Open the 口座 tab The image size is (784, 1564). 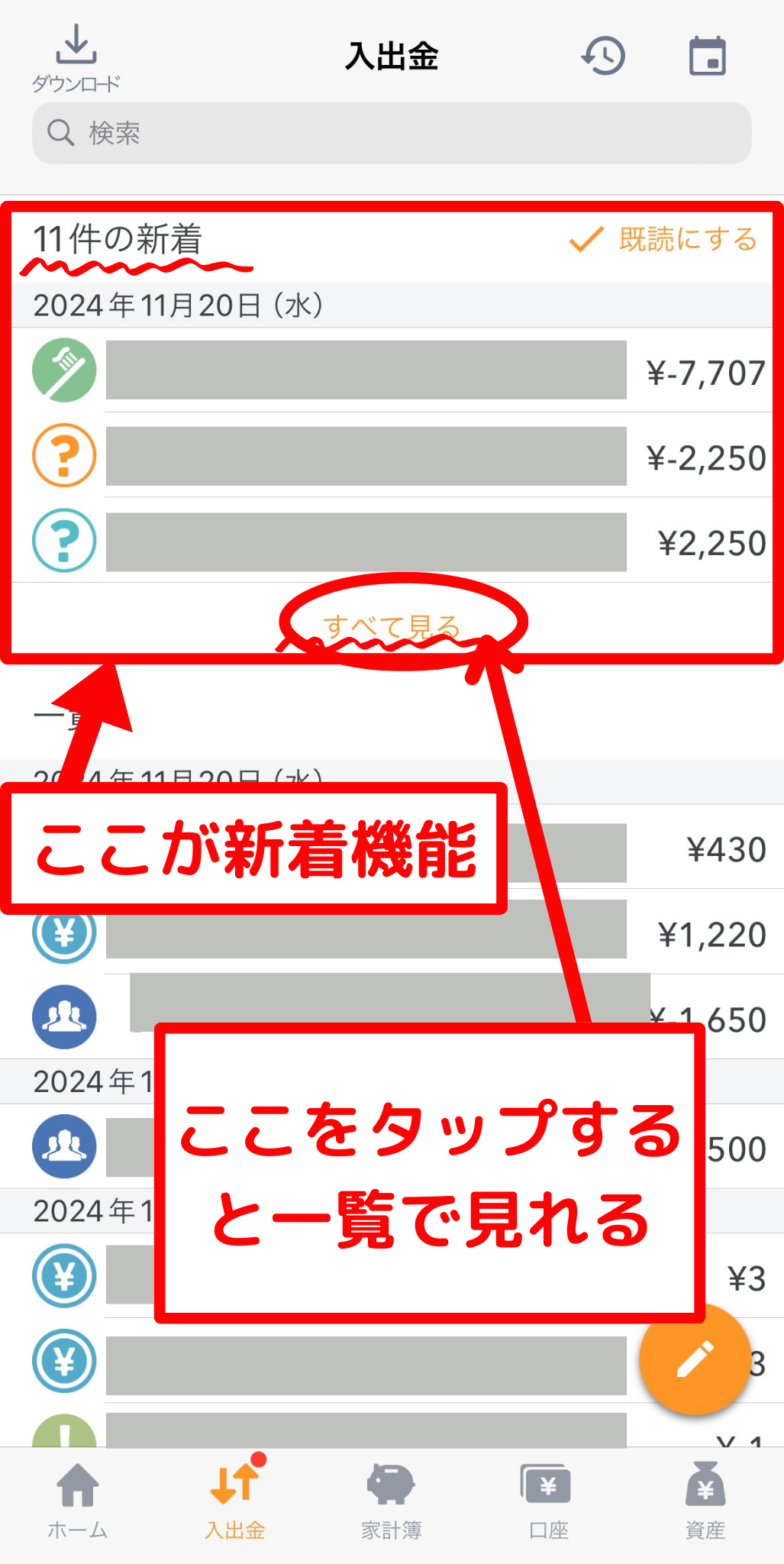547,1501
